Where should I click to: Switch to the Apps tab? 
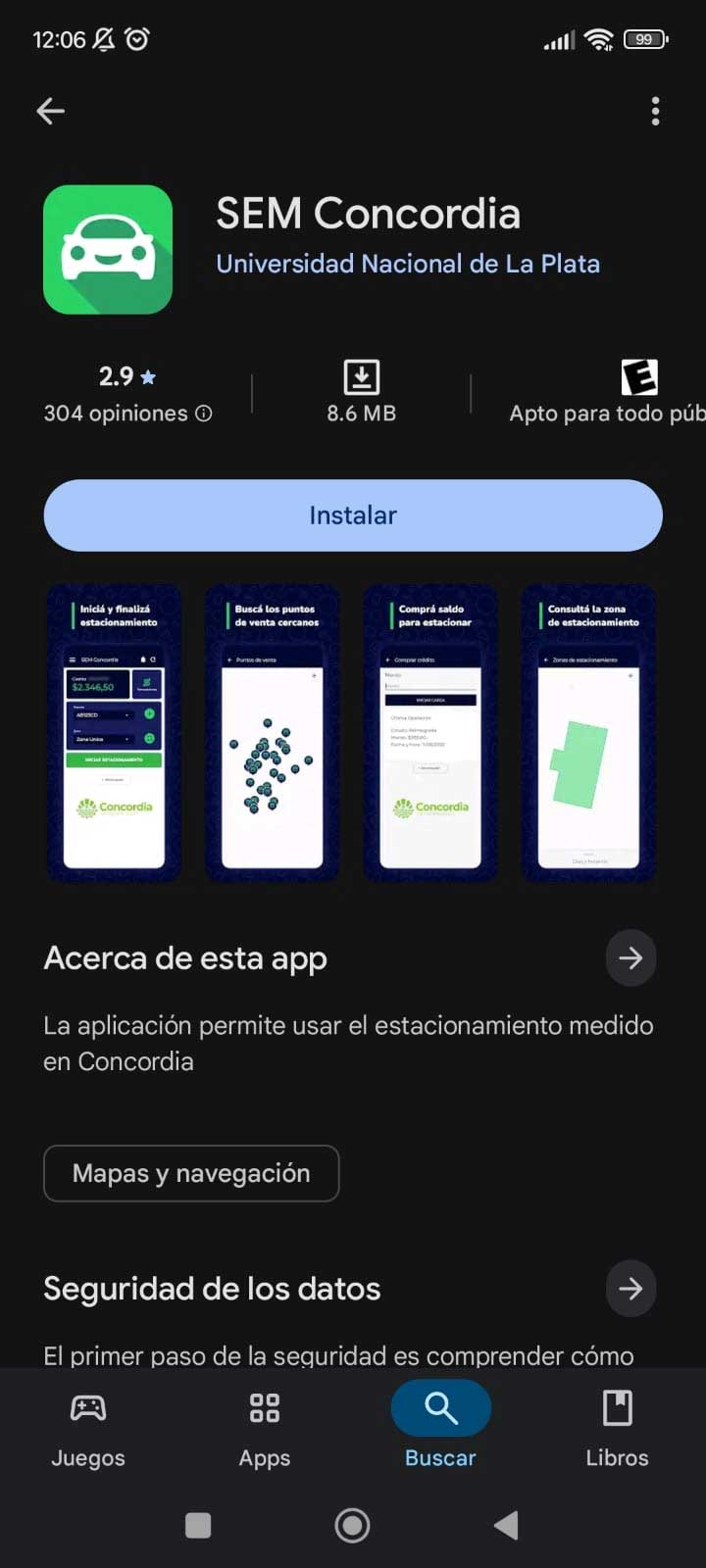pyautogui.click(x=265, y=1429)
